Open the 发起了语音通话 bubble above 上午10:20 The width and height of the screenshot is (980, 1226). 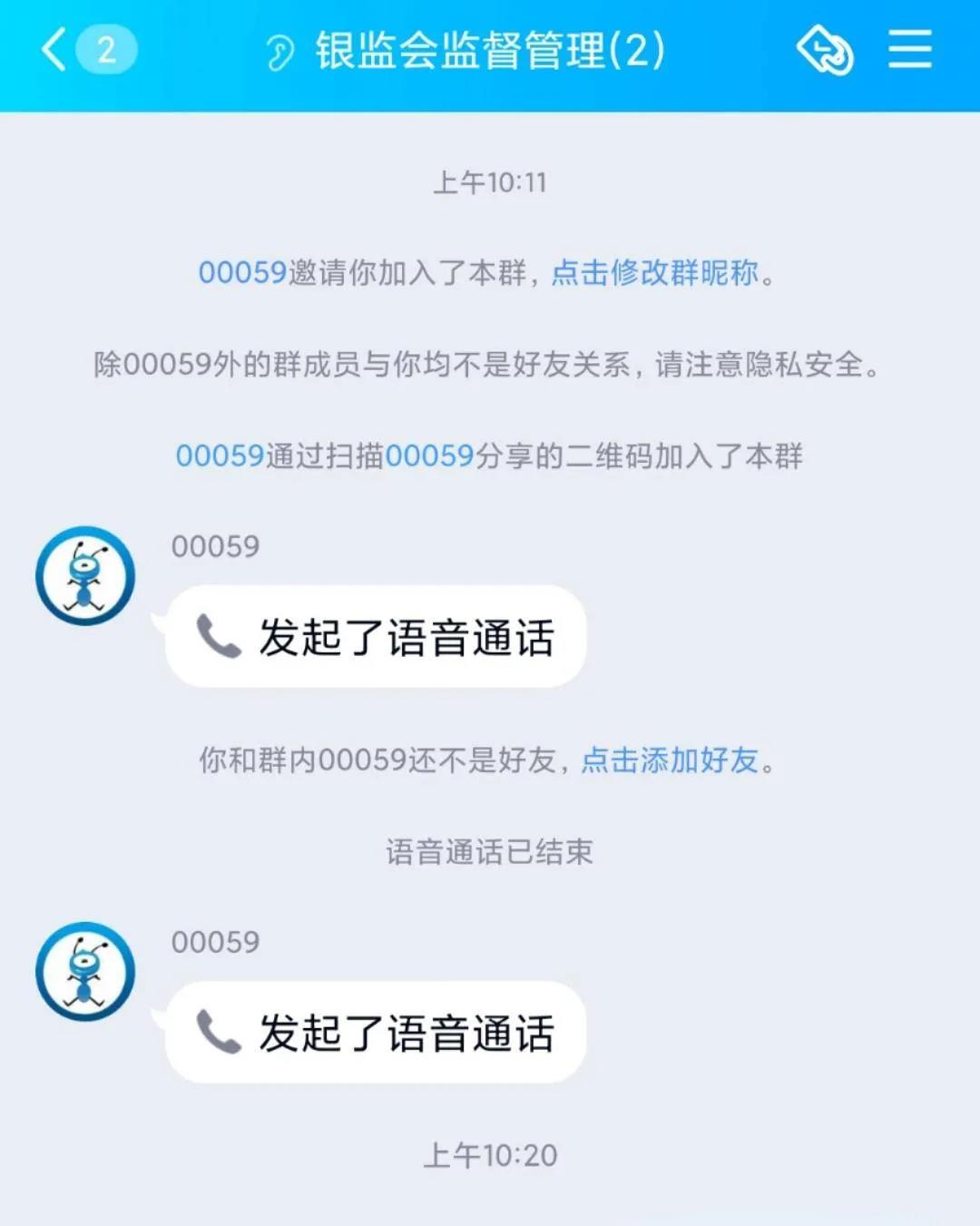click(376, 1033)
